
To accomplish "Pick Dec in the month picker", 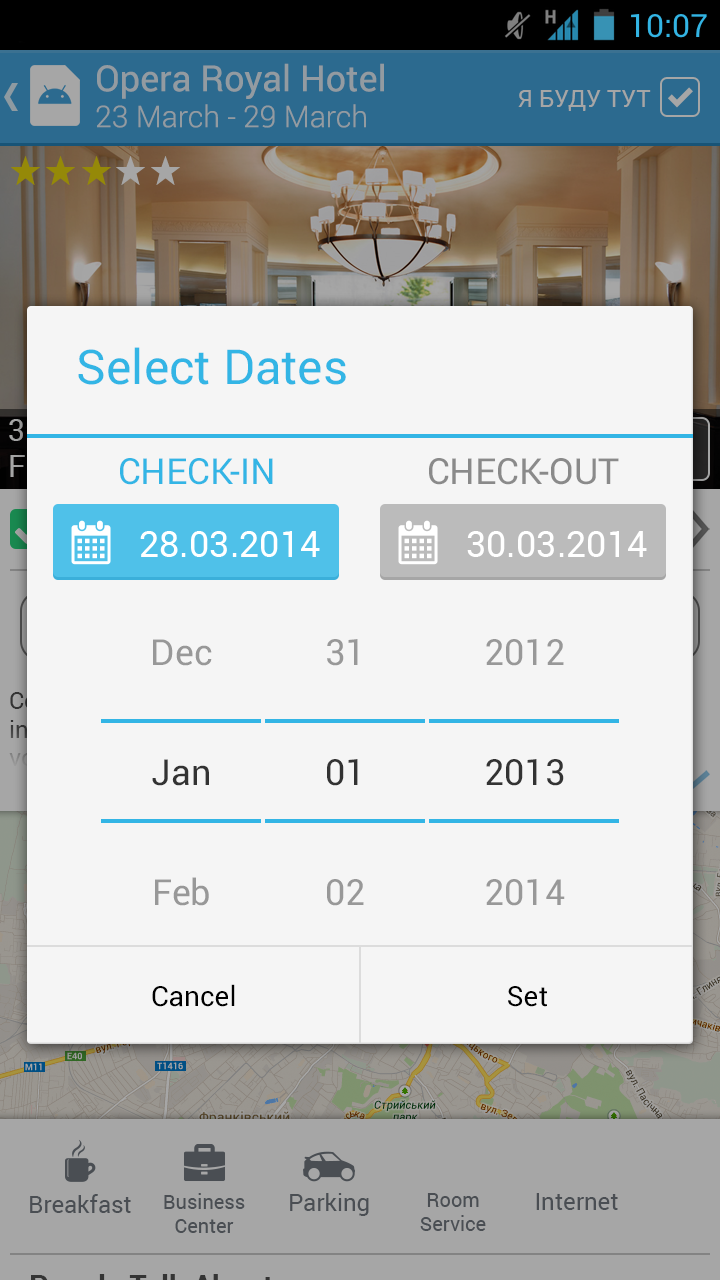I will coord(181,653).
